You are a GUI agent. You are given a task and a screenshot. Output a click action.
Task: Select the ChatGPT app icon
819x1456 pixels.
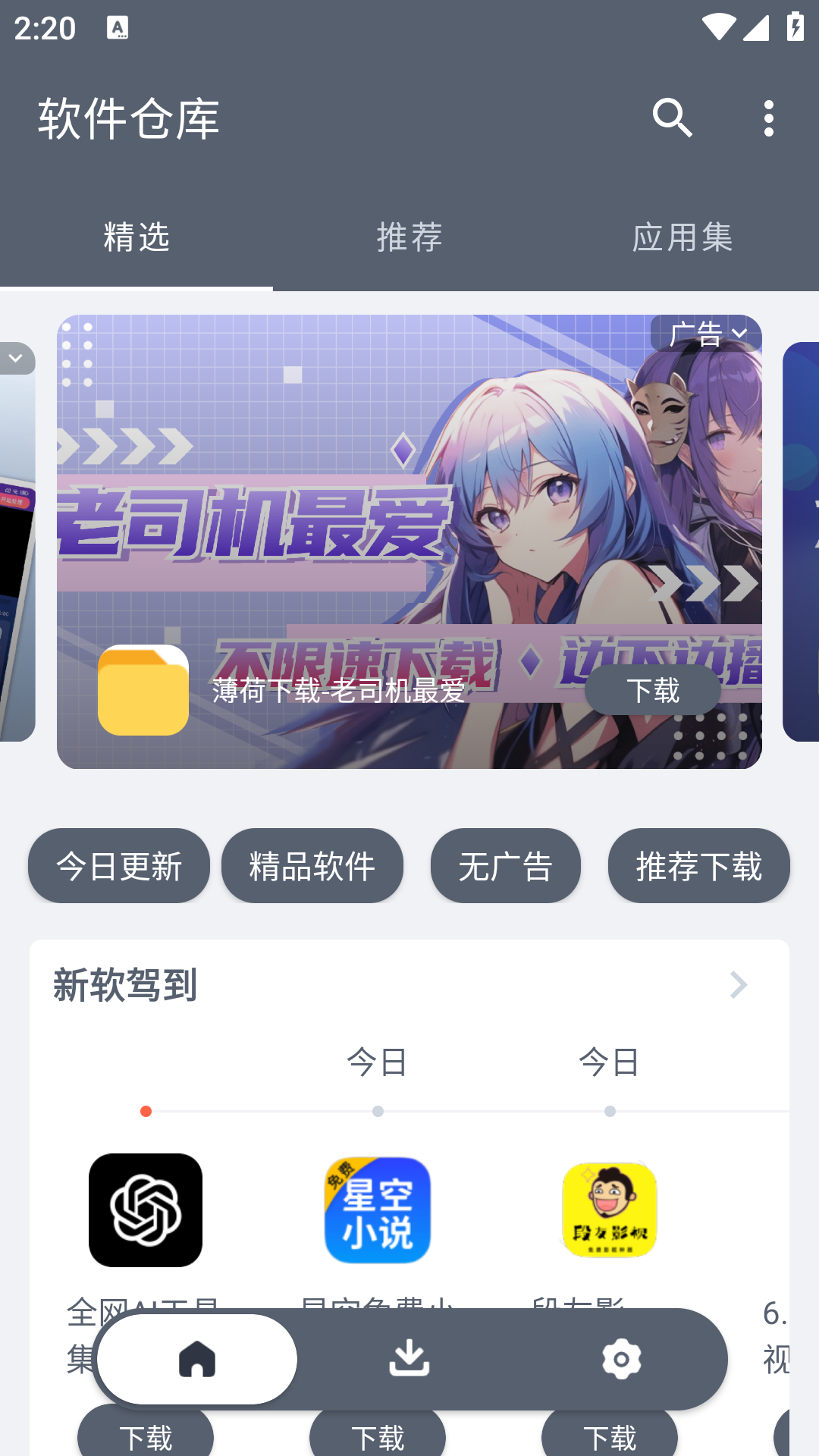tap(146, 1211)
